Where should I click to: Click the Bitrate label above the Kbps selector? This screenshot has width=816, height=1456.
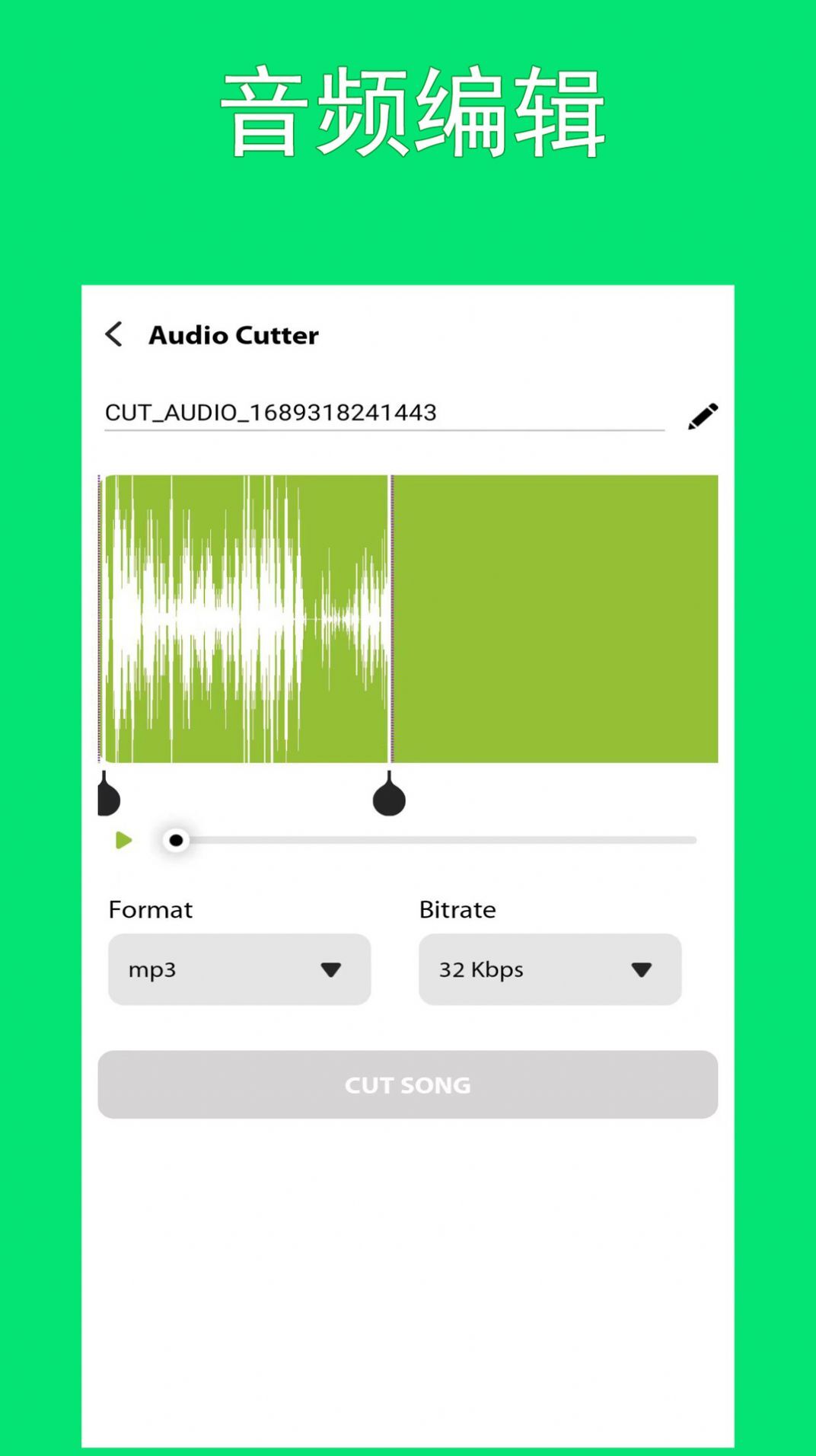click(x=457, y=909)
